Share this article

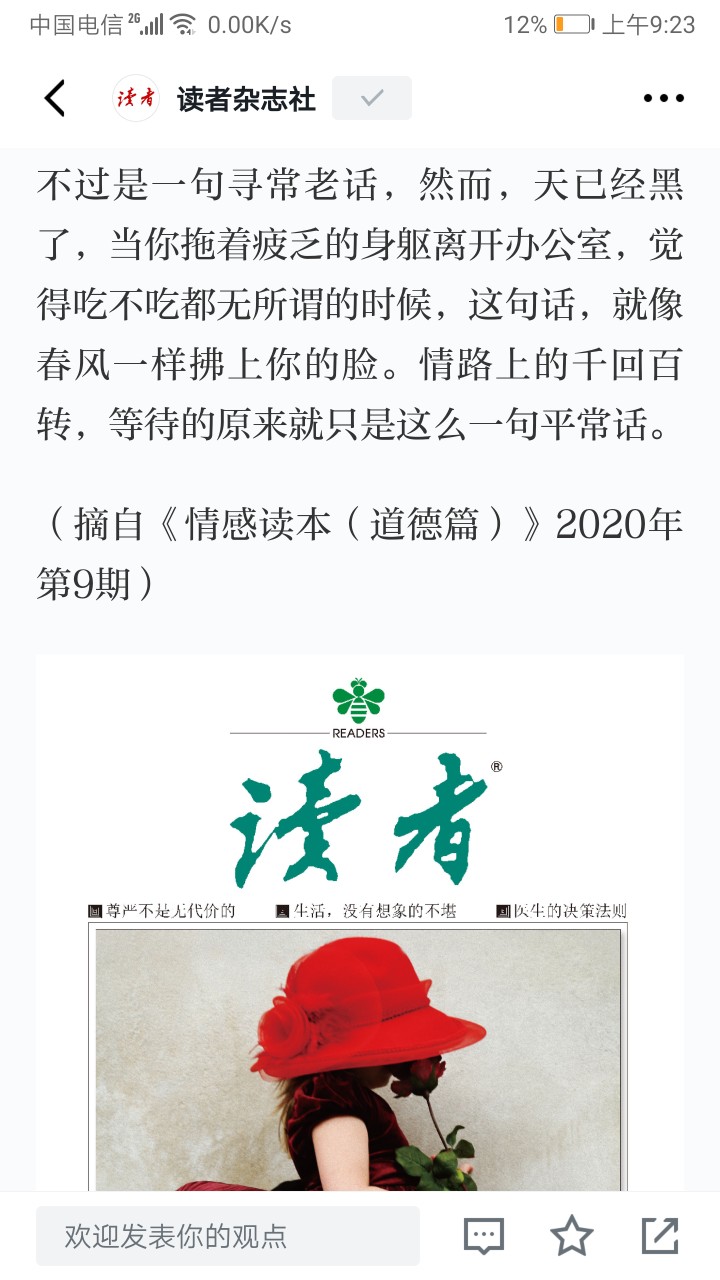click(660, 1236)
